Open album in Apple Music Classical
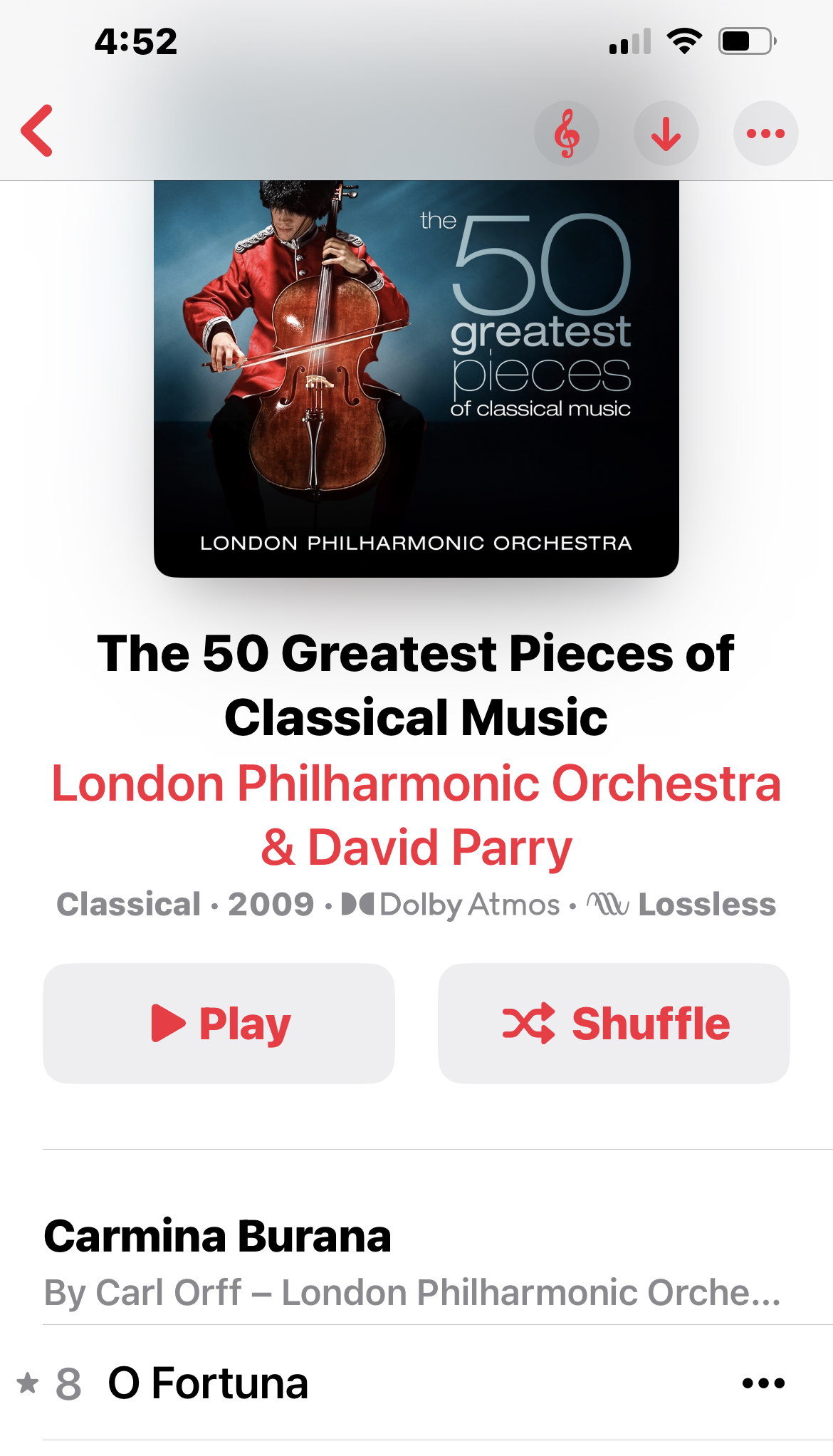Screen dimensions: 833x1456 click(x=566, y=133)
